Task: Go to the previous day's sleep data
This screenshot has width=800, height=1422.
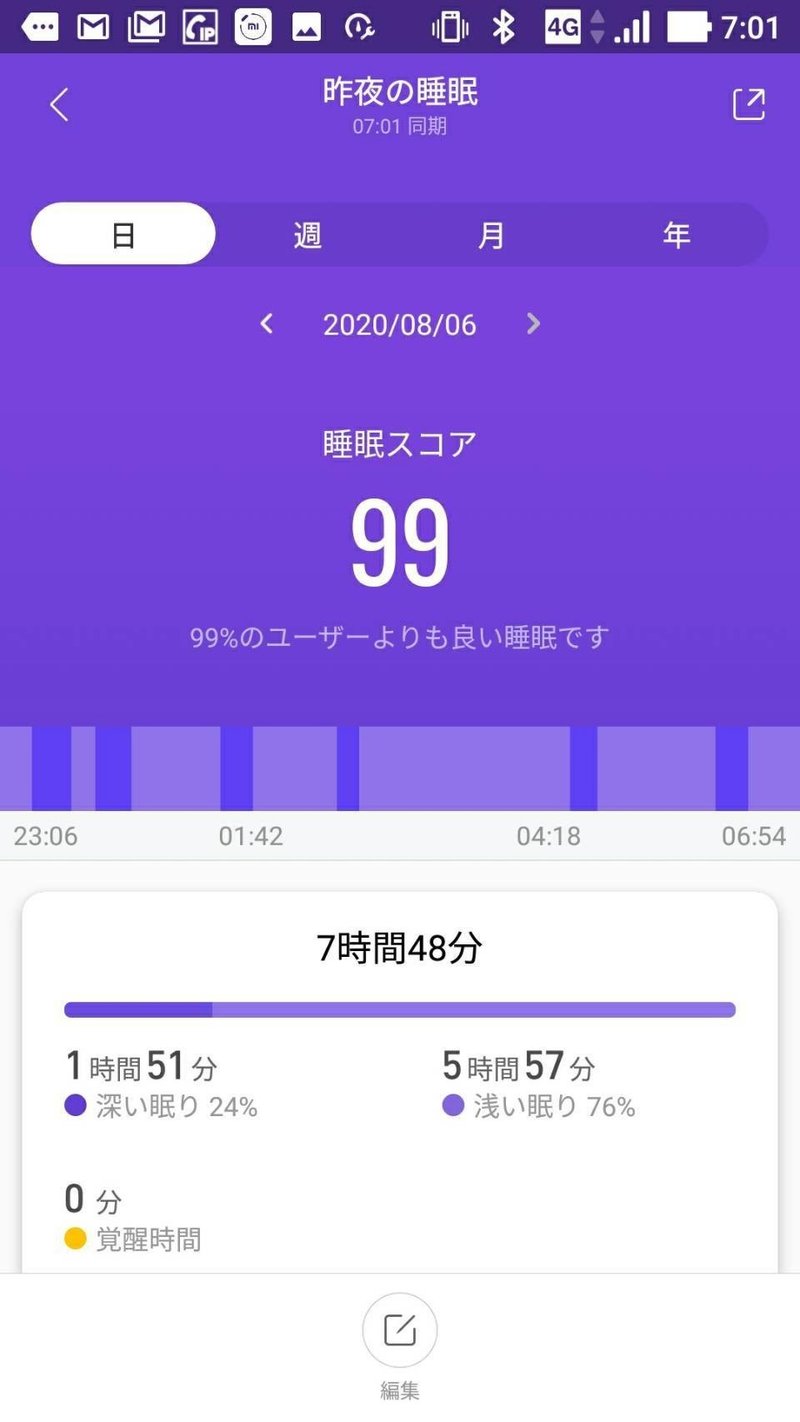Action: (266, 323)
